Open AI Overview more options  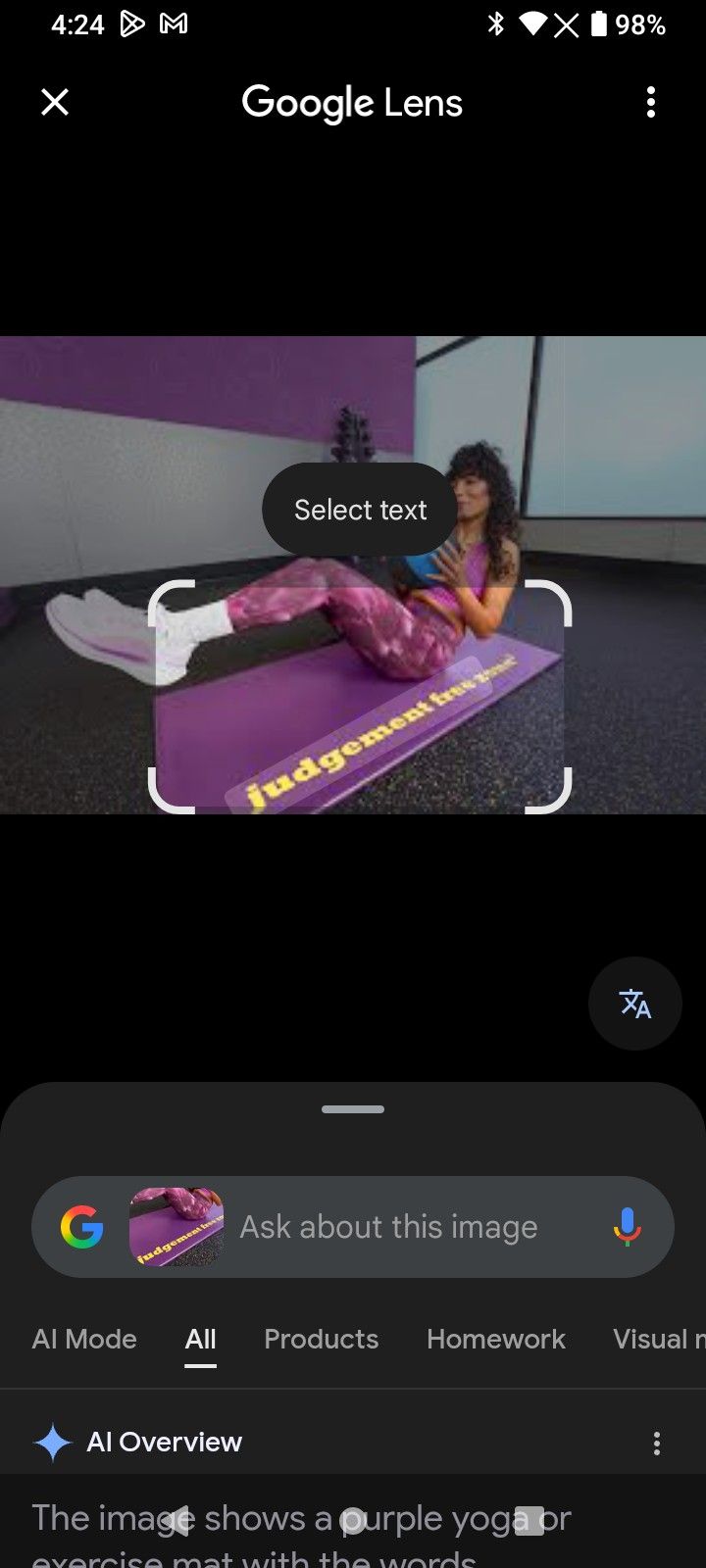[657, 1443]
